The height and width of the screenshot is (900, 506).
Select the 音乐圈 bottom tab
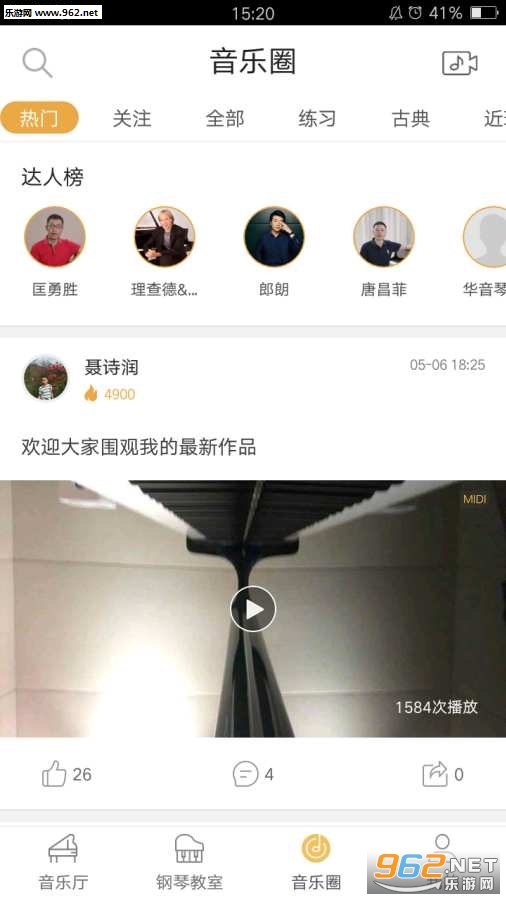point(316,863)
